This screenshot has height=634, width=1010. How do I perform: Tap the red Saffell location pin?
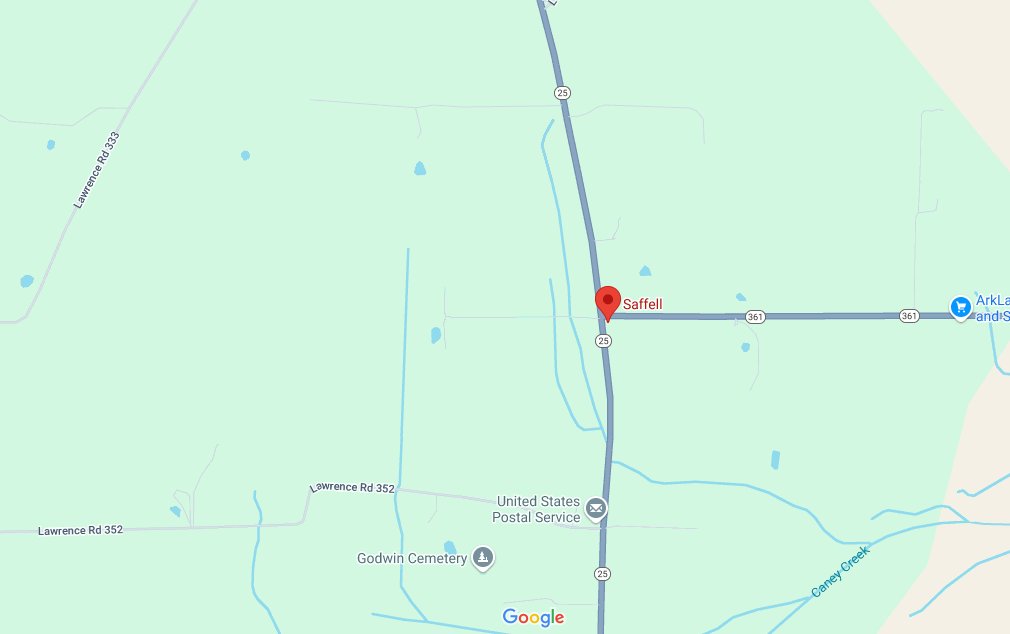(608, 301)
